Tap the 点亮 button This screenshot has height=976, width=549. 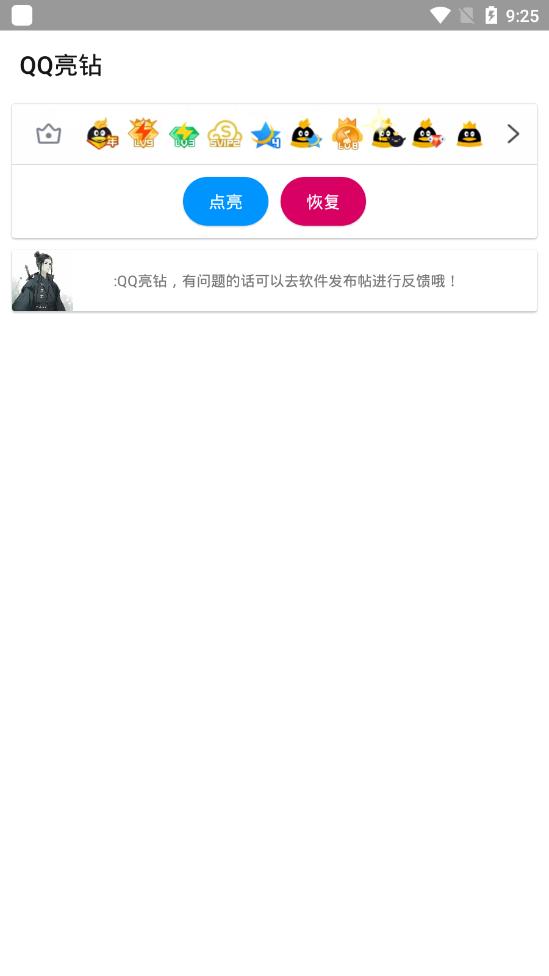[225, 201]
